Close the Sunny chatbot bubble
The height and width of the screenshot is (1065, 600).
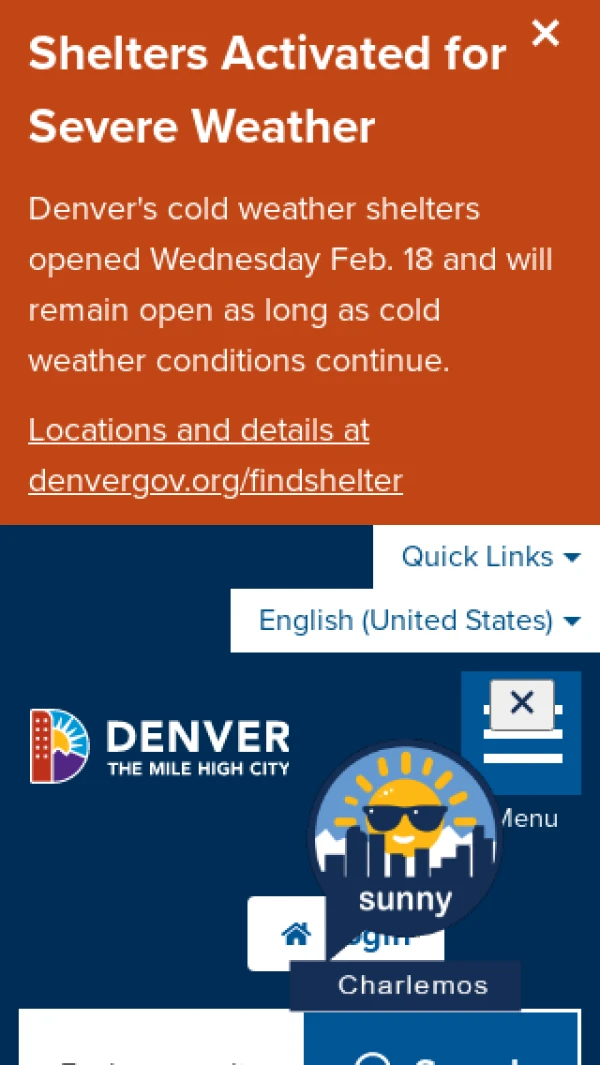click(522, 704)
